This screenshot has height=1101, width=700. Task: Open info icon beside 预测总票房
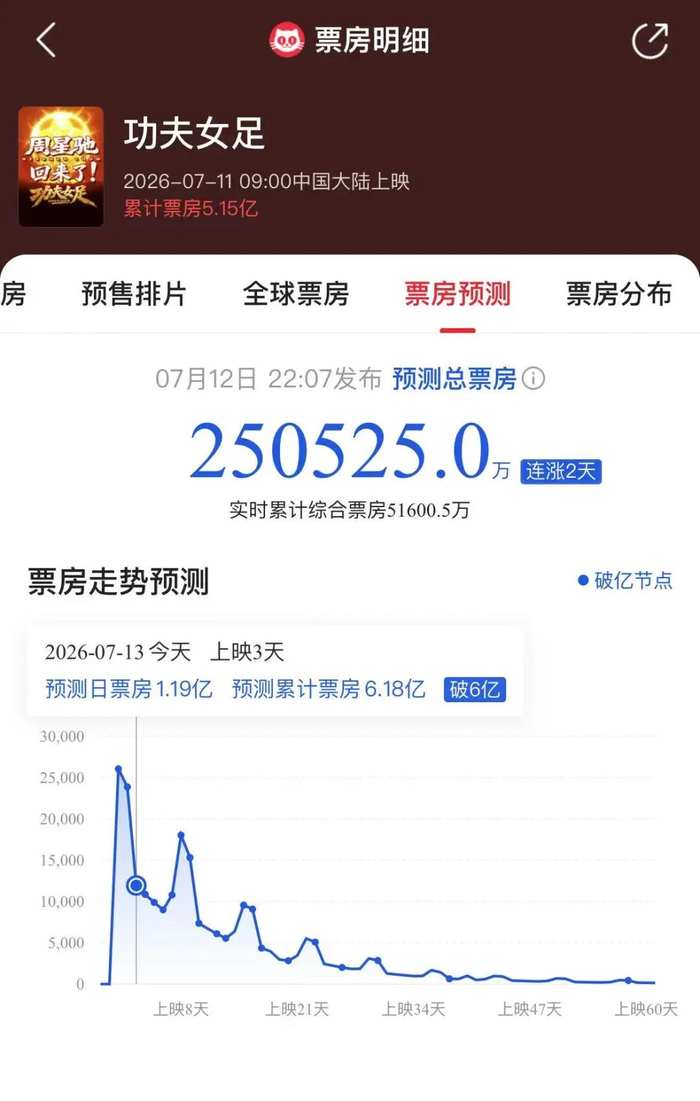[x=534, y=378]
